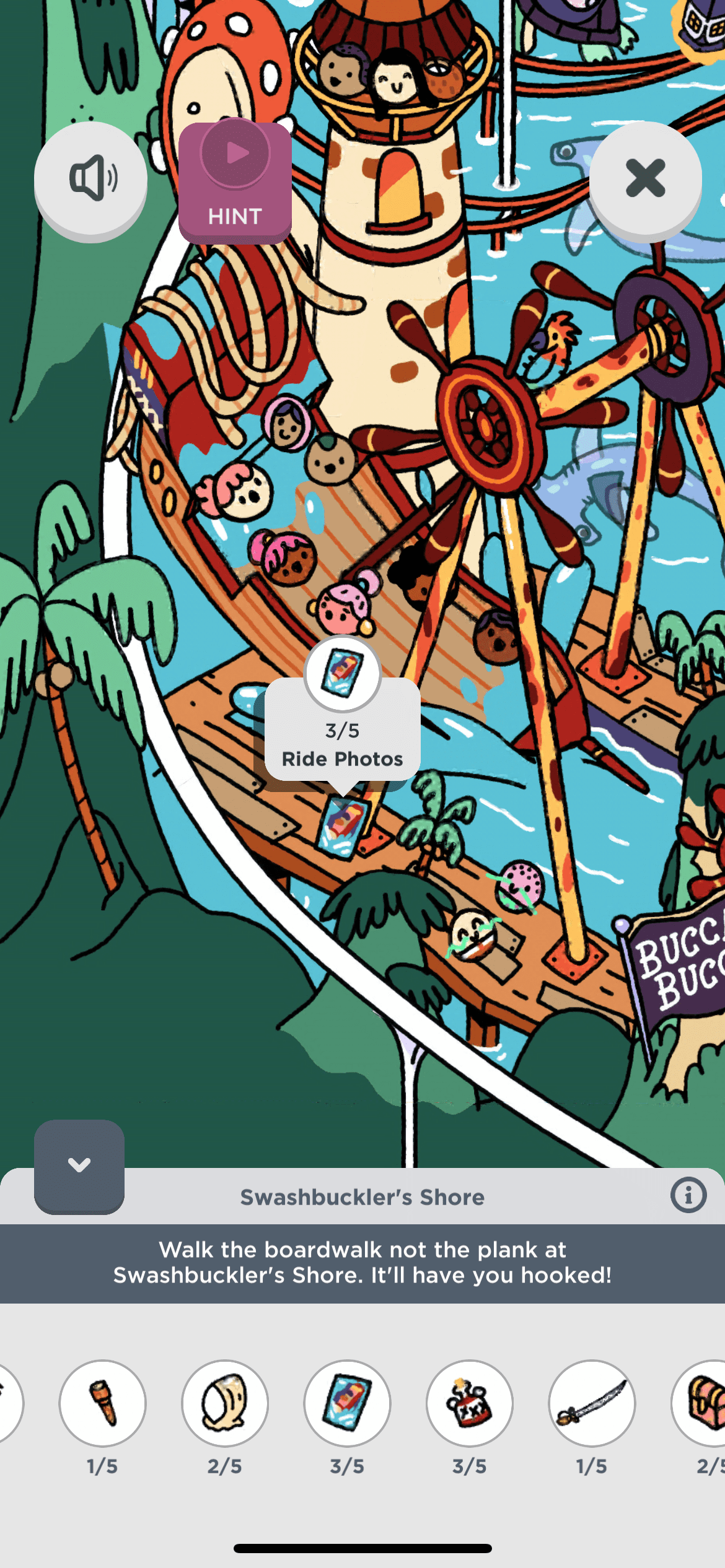Use the purple HINT button
725x1568 pixels.
click(x=235, y=182)
